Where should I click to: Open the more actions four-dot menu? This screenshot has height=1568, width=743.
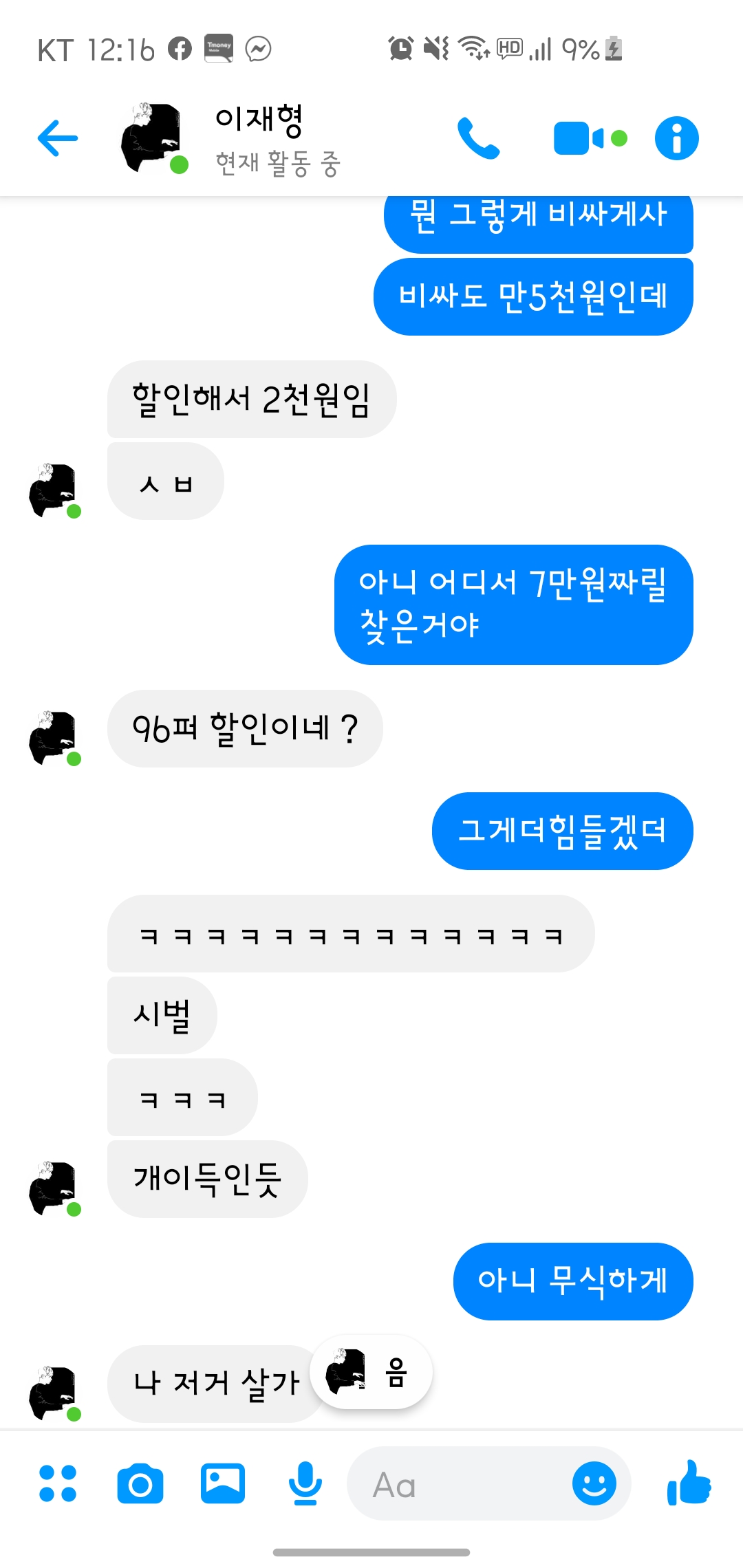pyautogui.click(x=58, y=1483)
